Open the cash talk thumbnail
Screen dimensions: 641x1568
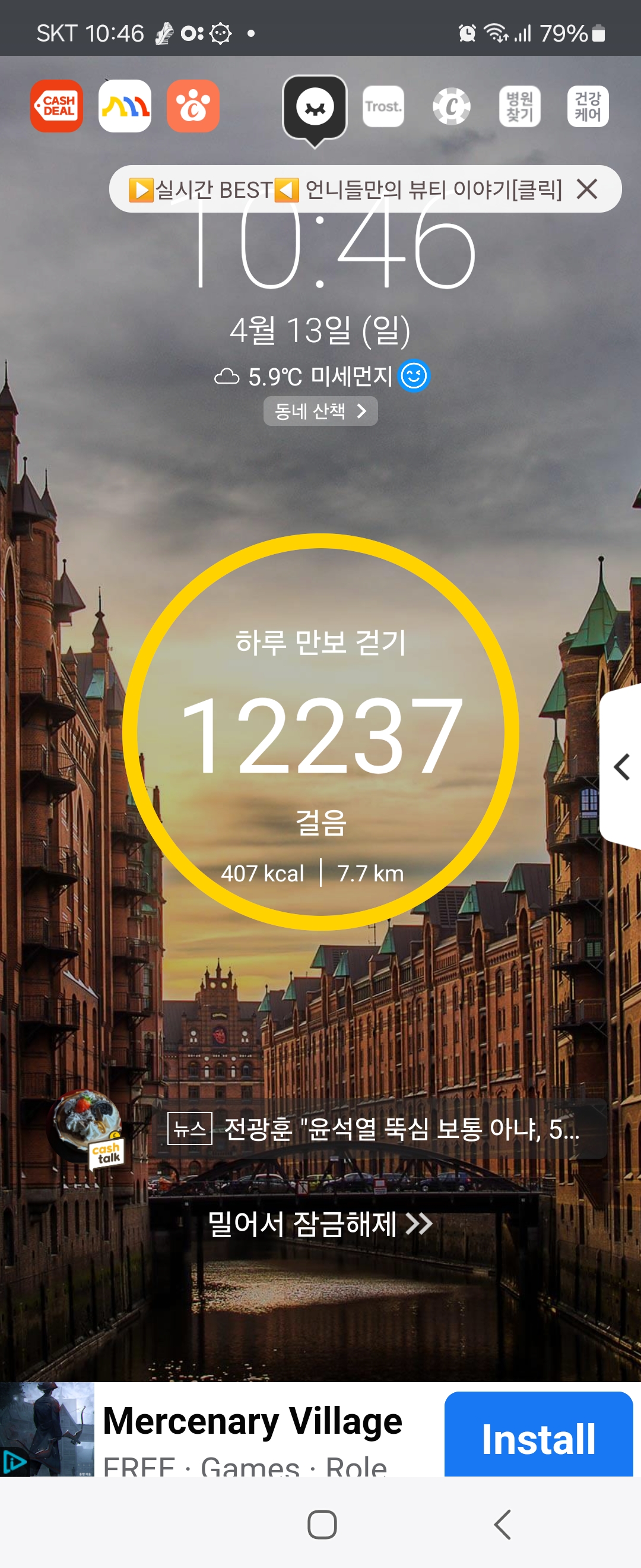[88, 1128]
